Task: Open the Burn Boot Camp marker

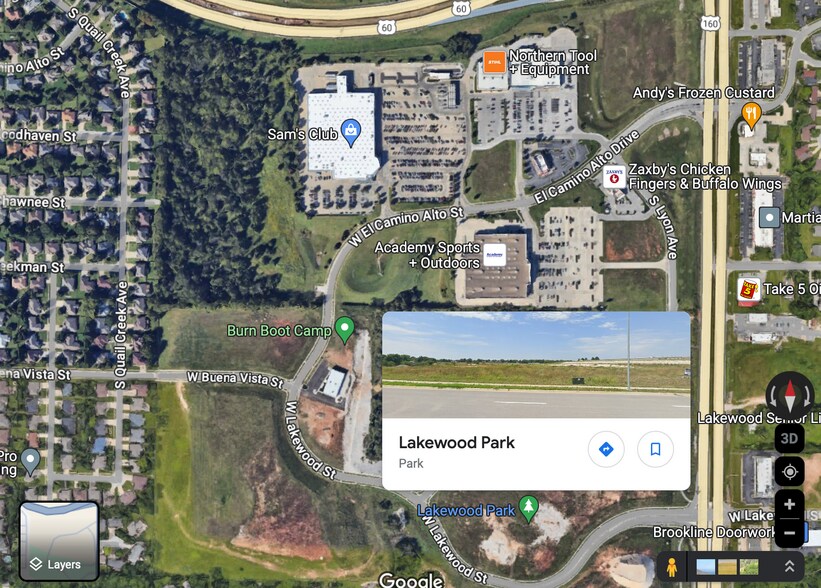Action: [345, 327]
